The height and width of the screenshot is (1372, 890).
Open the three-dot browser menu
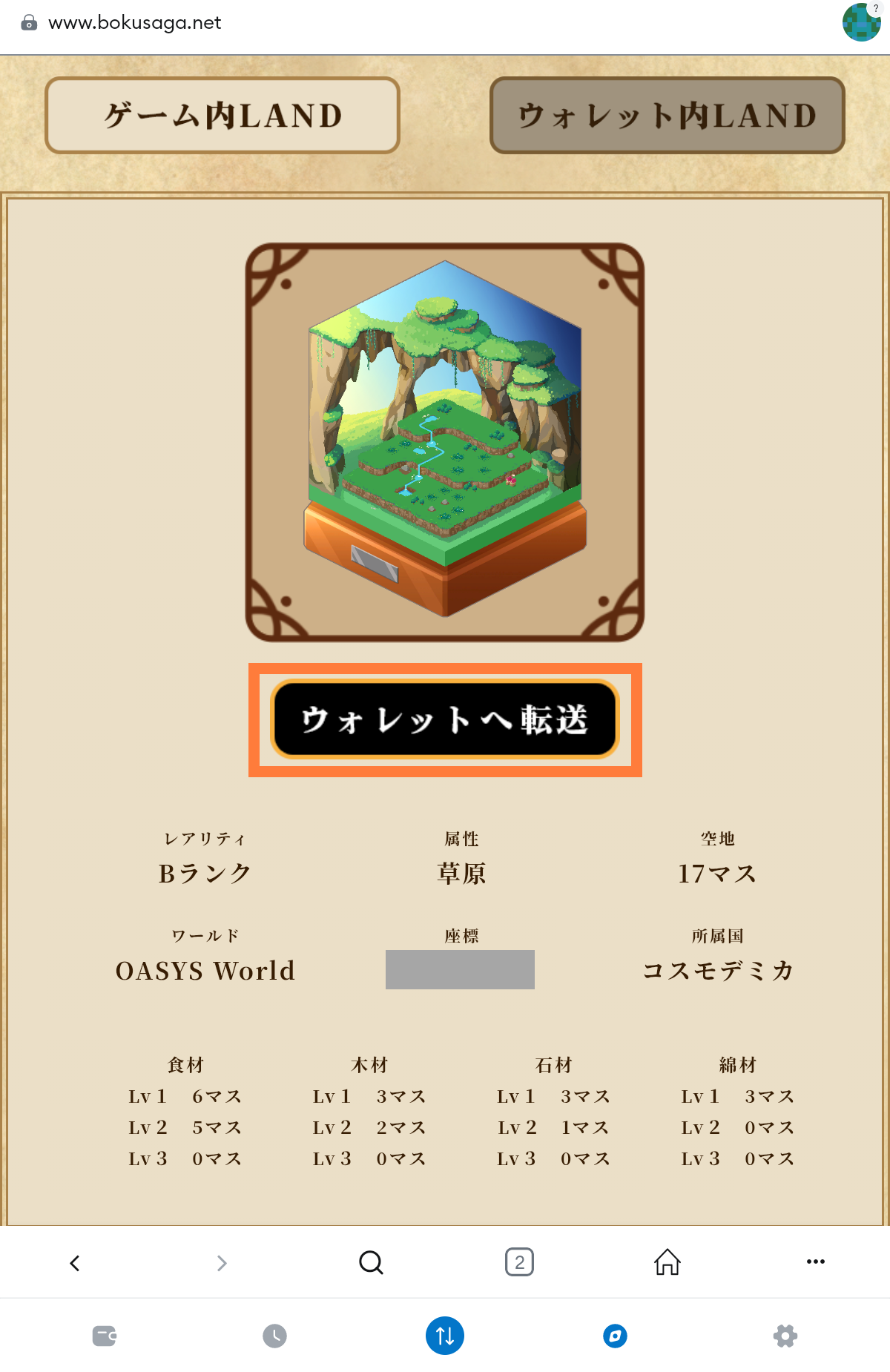click(x=815, y=1262)
